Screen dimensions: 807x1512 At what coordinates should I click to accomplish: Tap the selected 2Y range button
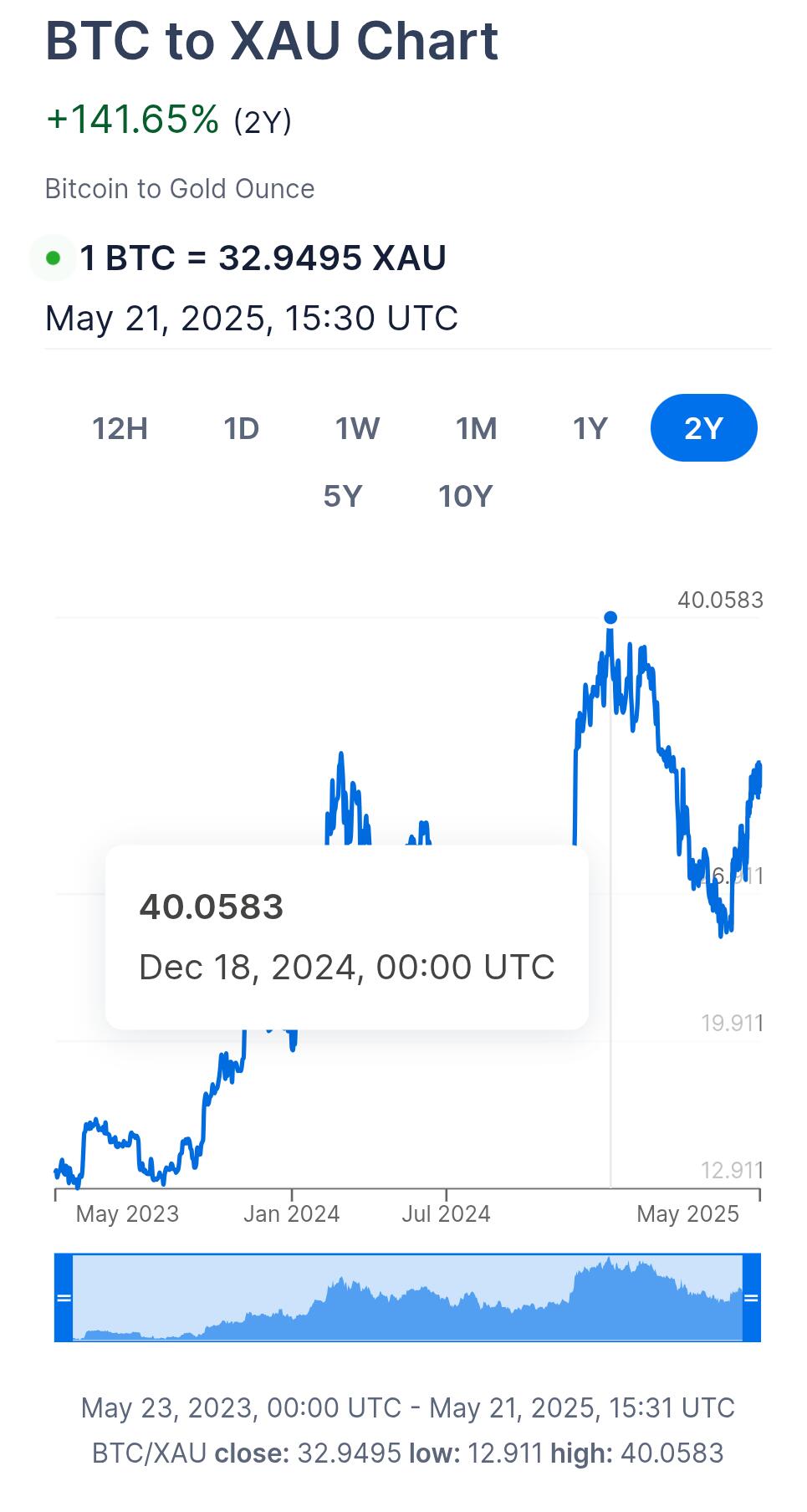[x=704, y=428]
